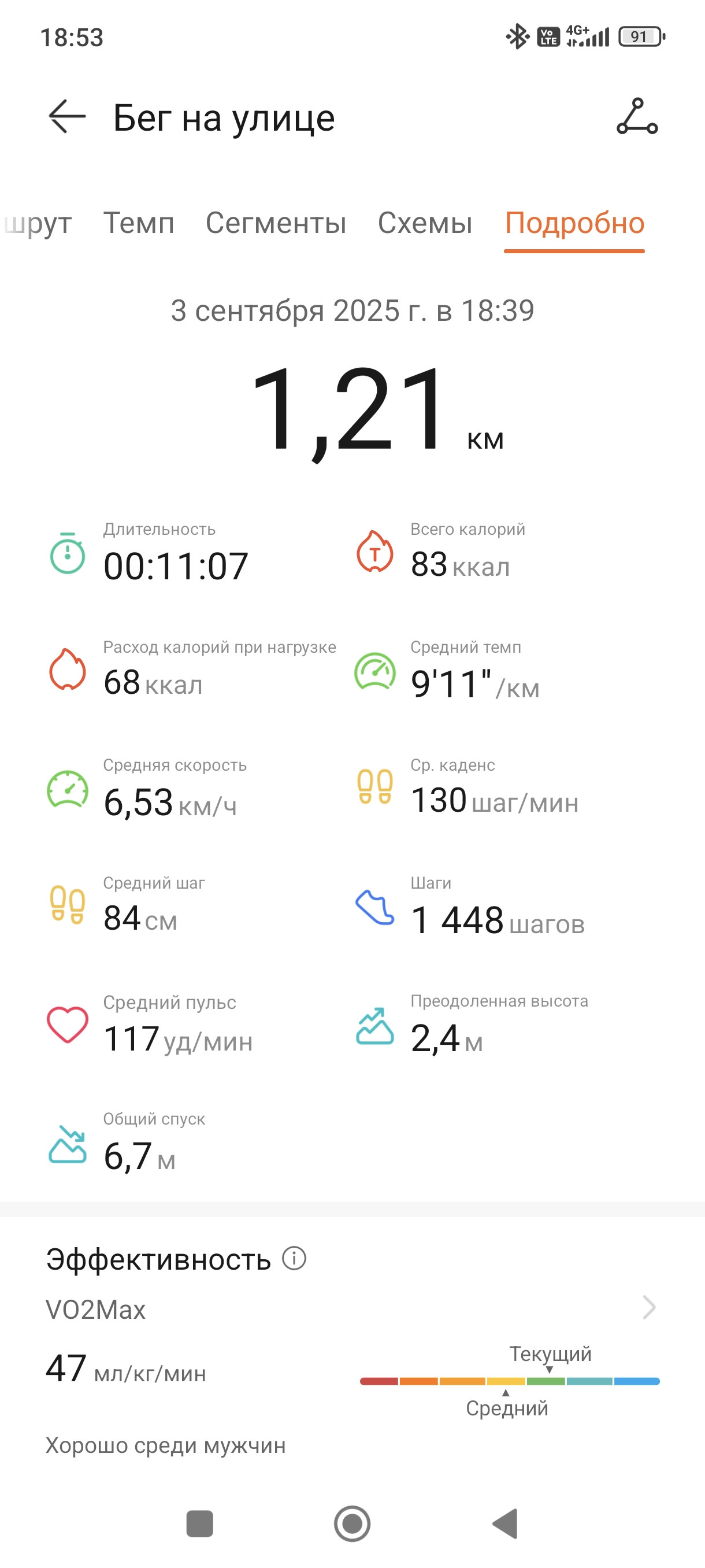Open VO2Max details via the chevron
Image resolution: width=705 pixels, height=1568 pixels.
pyautogui.click(x=649, y=1307)
